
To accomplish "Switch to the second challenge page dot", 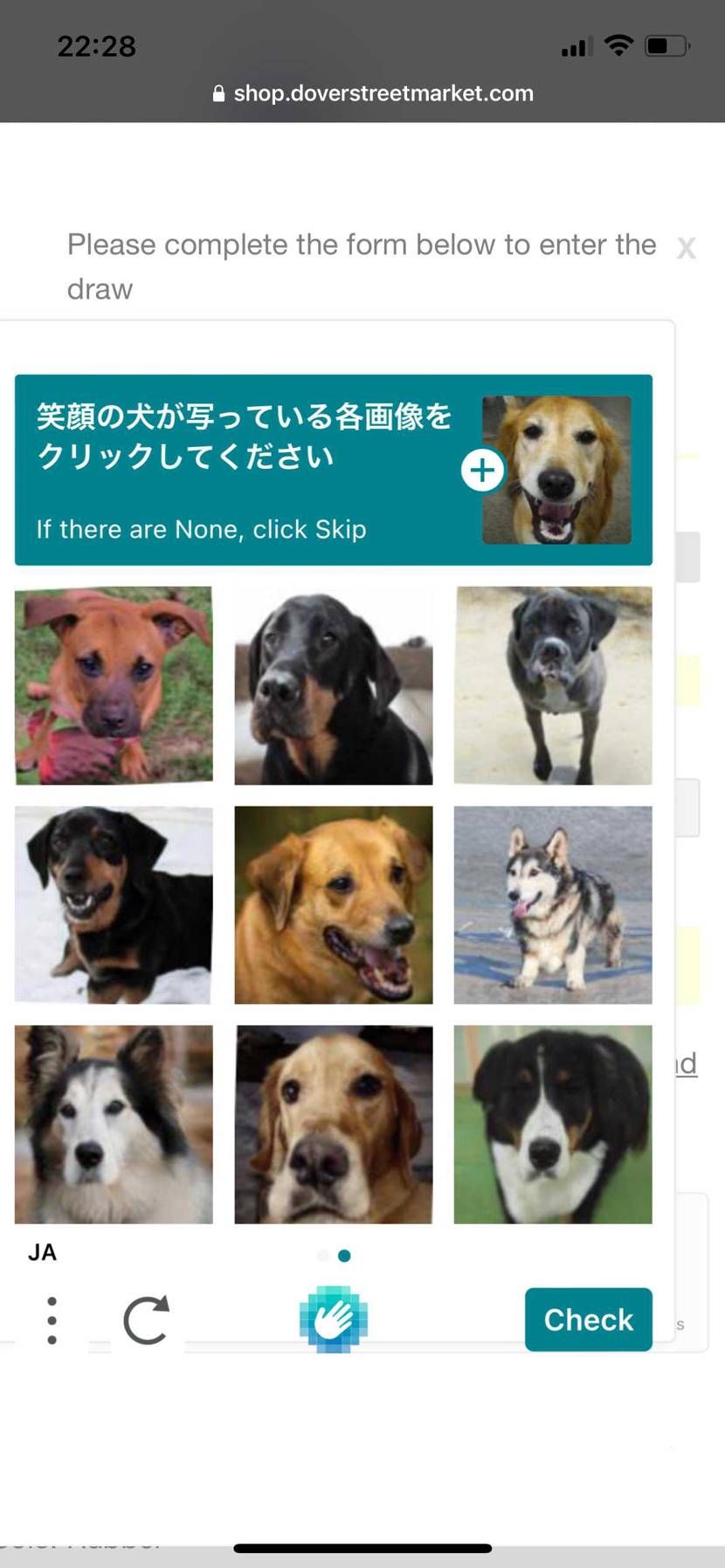I will click(x=345, y=1255).
